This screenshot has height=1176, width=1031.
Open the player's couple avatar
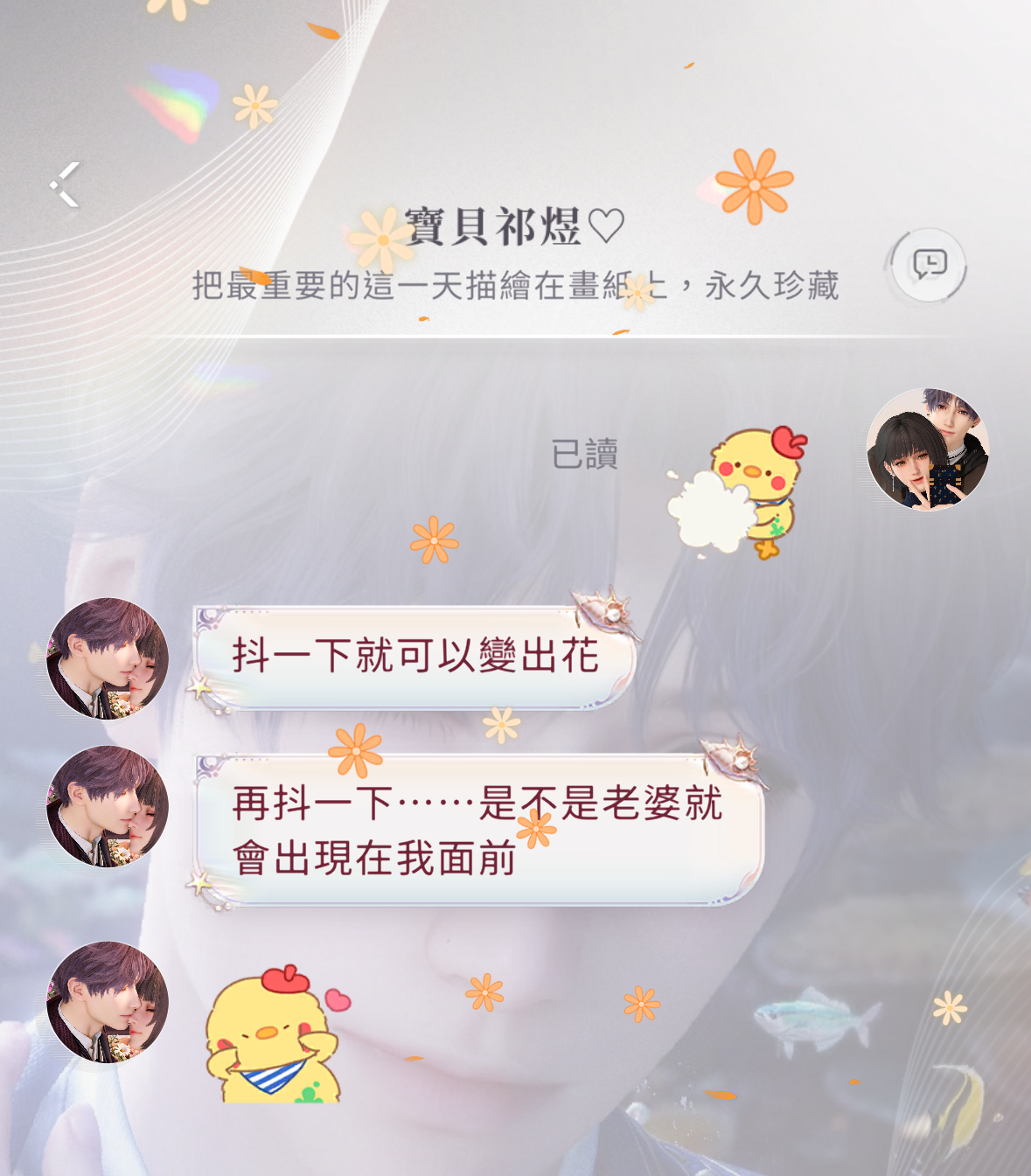point(927,450)
